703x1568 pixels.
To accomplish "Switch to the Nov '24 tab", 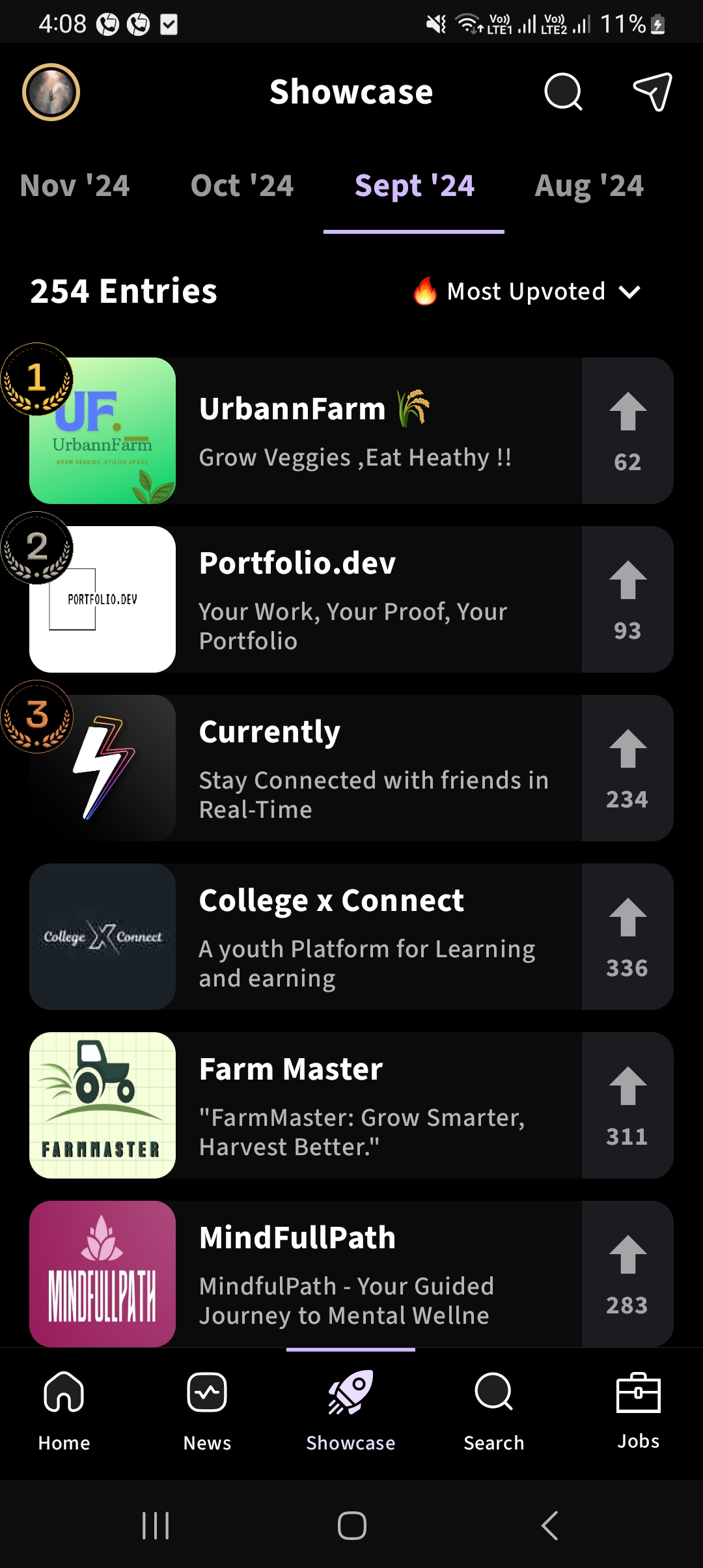I will [75, 186].
